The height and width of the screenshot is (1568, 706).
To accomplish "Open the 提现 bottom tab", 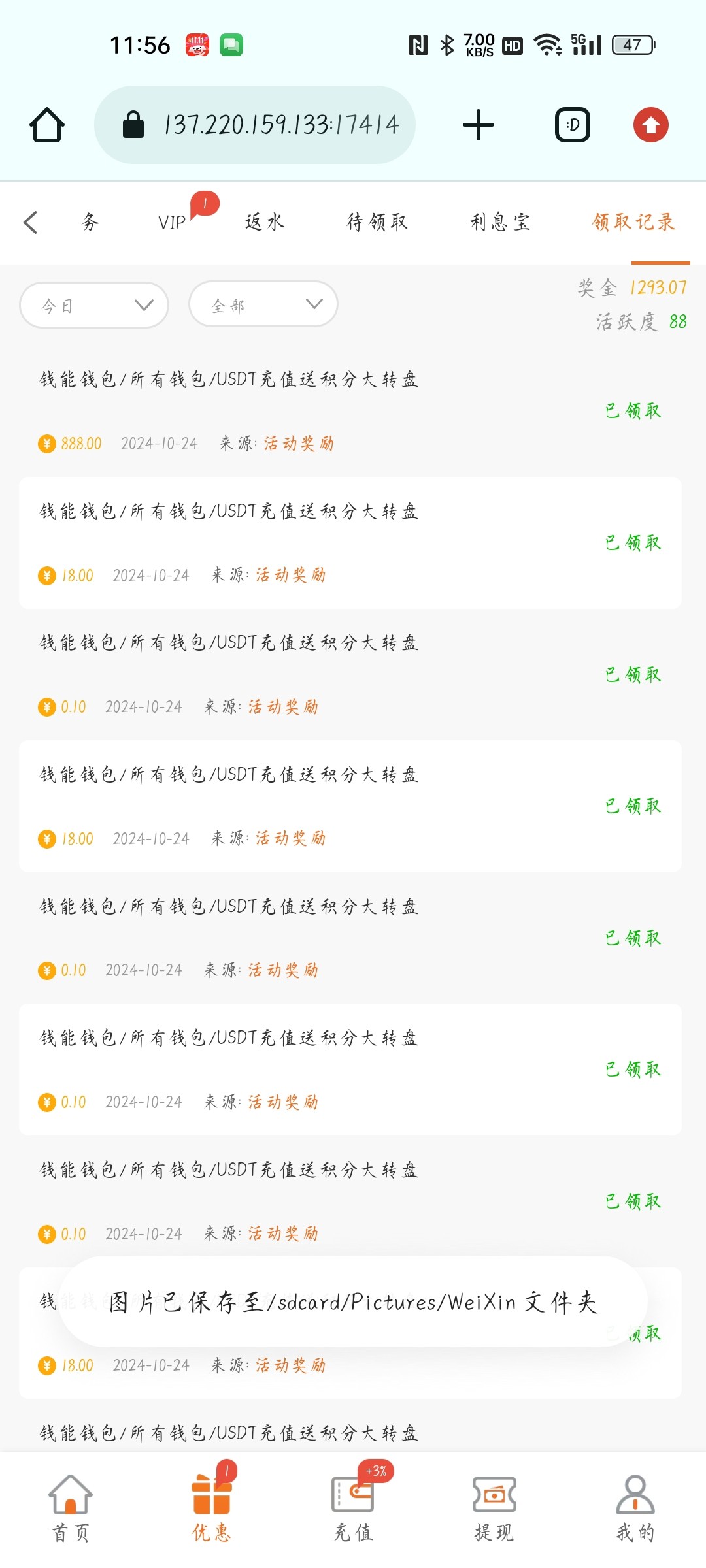I will [494, 1508].
